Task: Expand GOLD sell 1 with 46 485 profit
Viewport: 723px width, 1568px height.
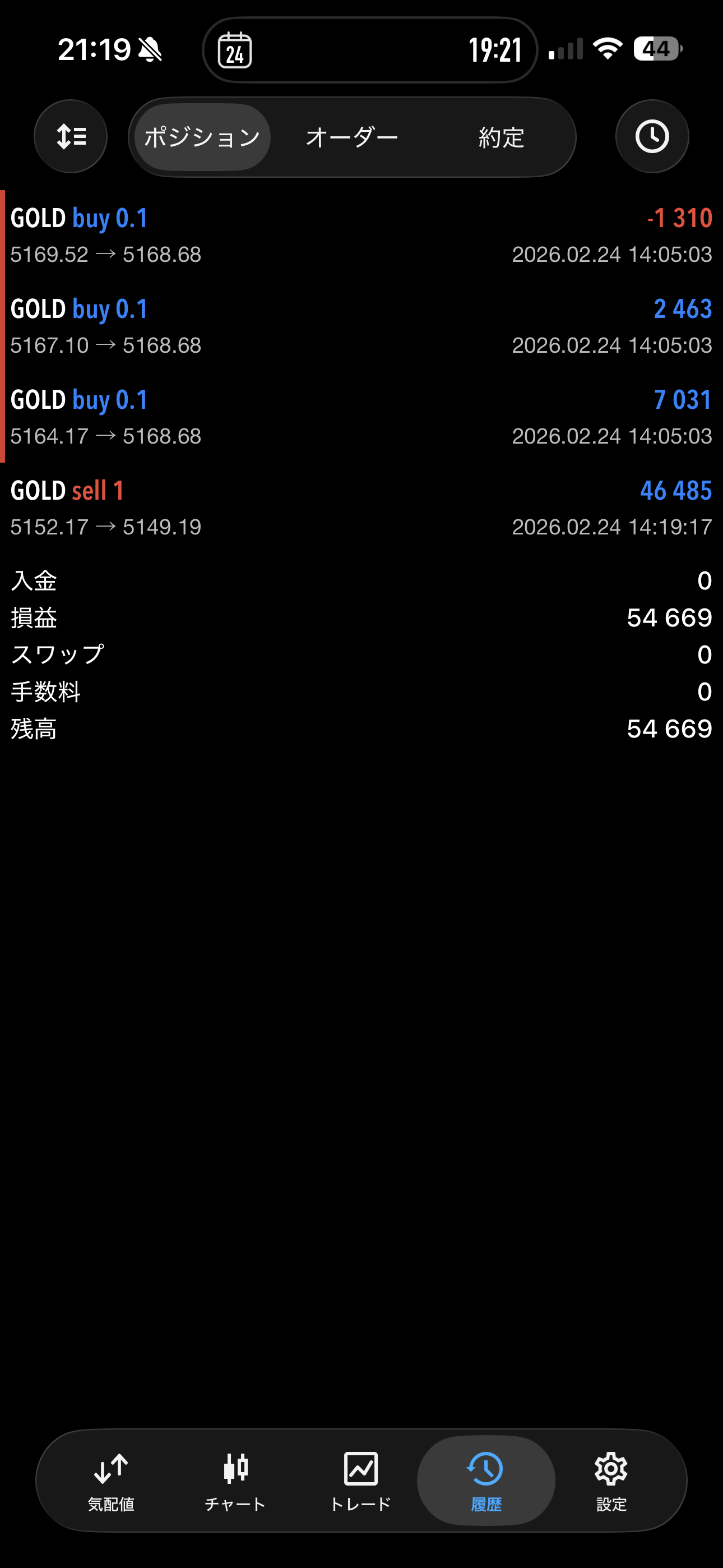Action: click(x=361, y=508)
